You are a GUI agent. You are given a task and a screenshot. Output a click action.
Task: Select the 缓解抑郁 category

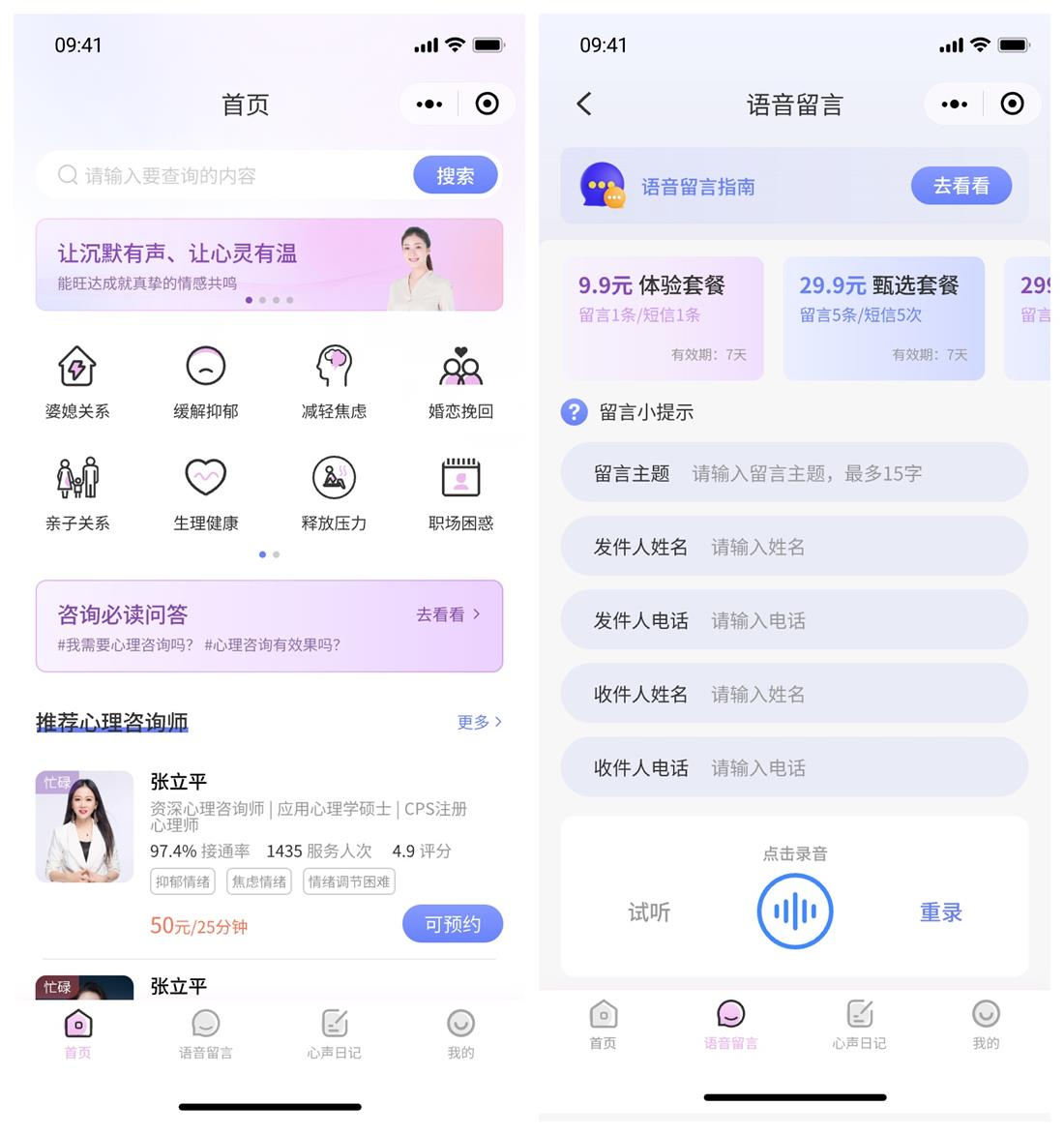(x=205, y=382)
